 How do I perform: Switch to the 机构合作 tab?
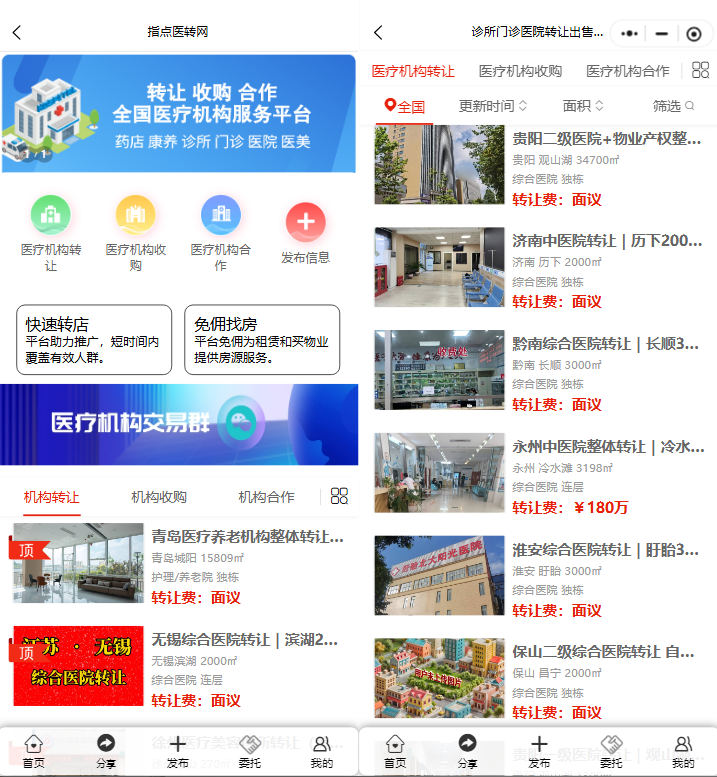[x=266, y=497]
